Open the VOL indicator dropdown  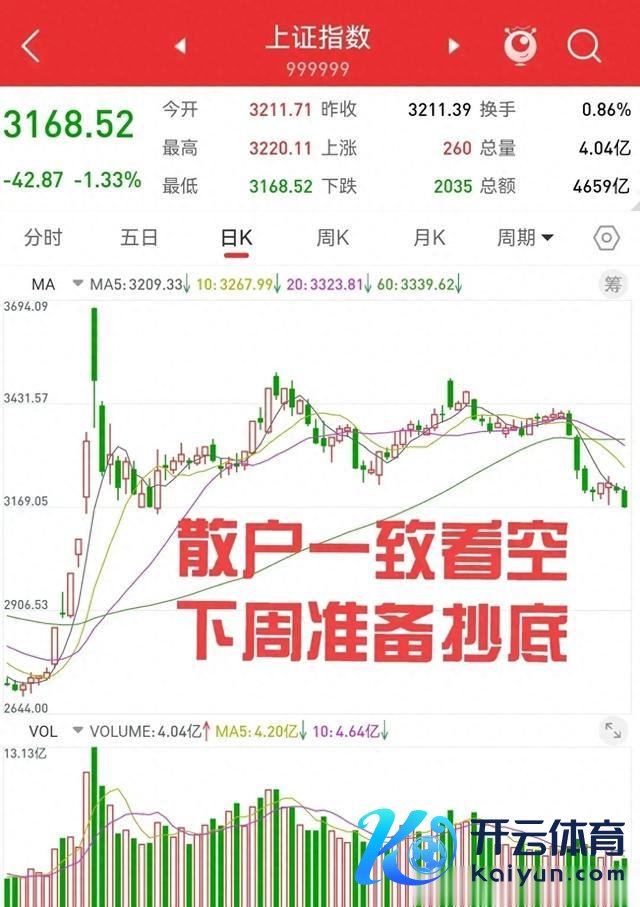tap(77, 731)
